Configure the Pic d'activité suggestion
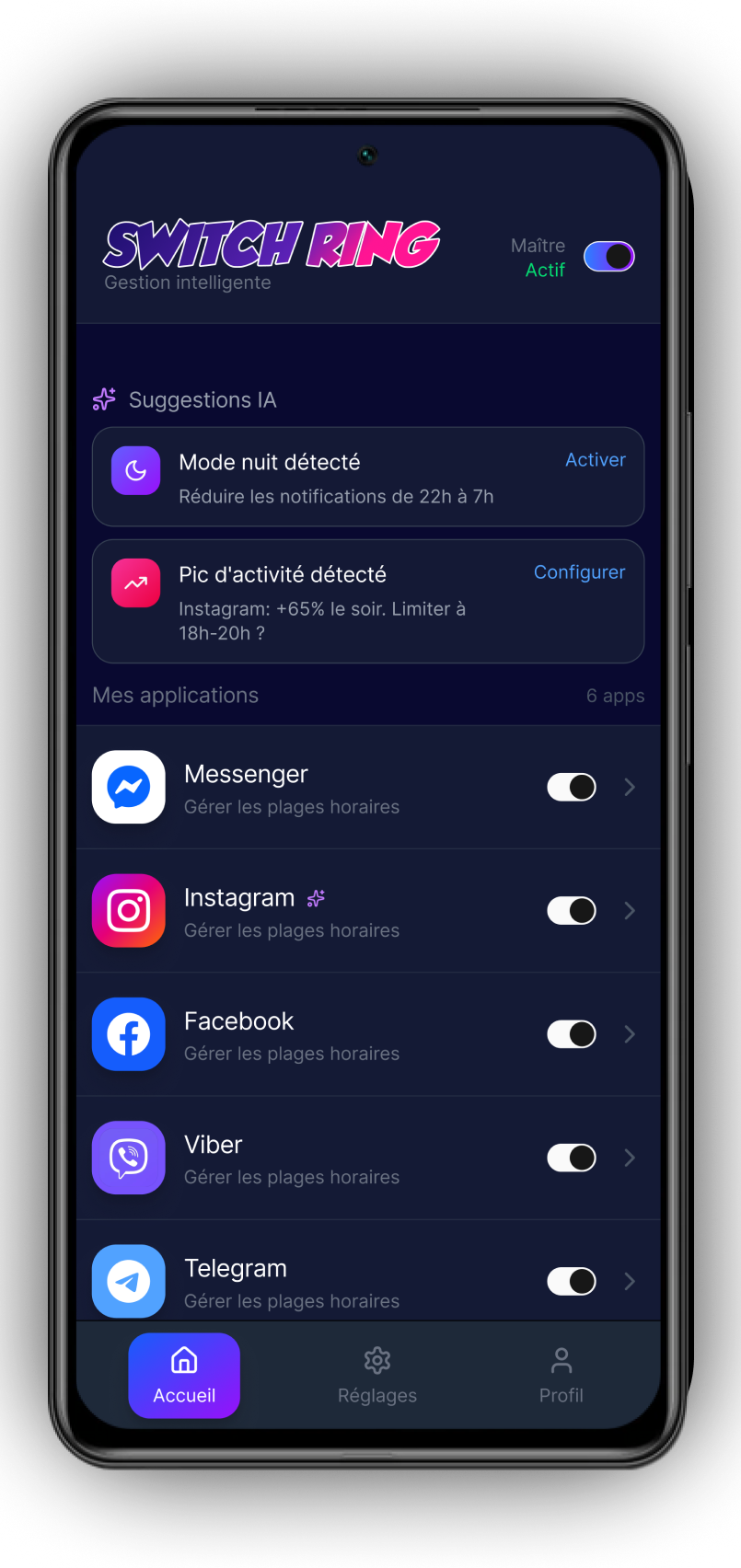This screenshot has height=1568, width=741. 579,572
